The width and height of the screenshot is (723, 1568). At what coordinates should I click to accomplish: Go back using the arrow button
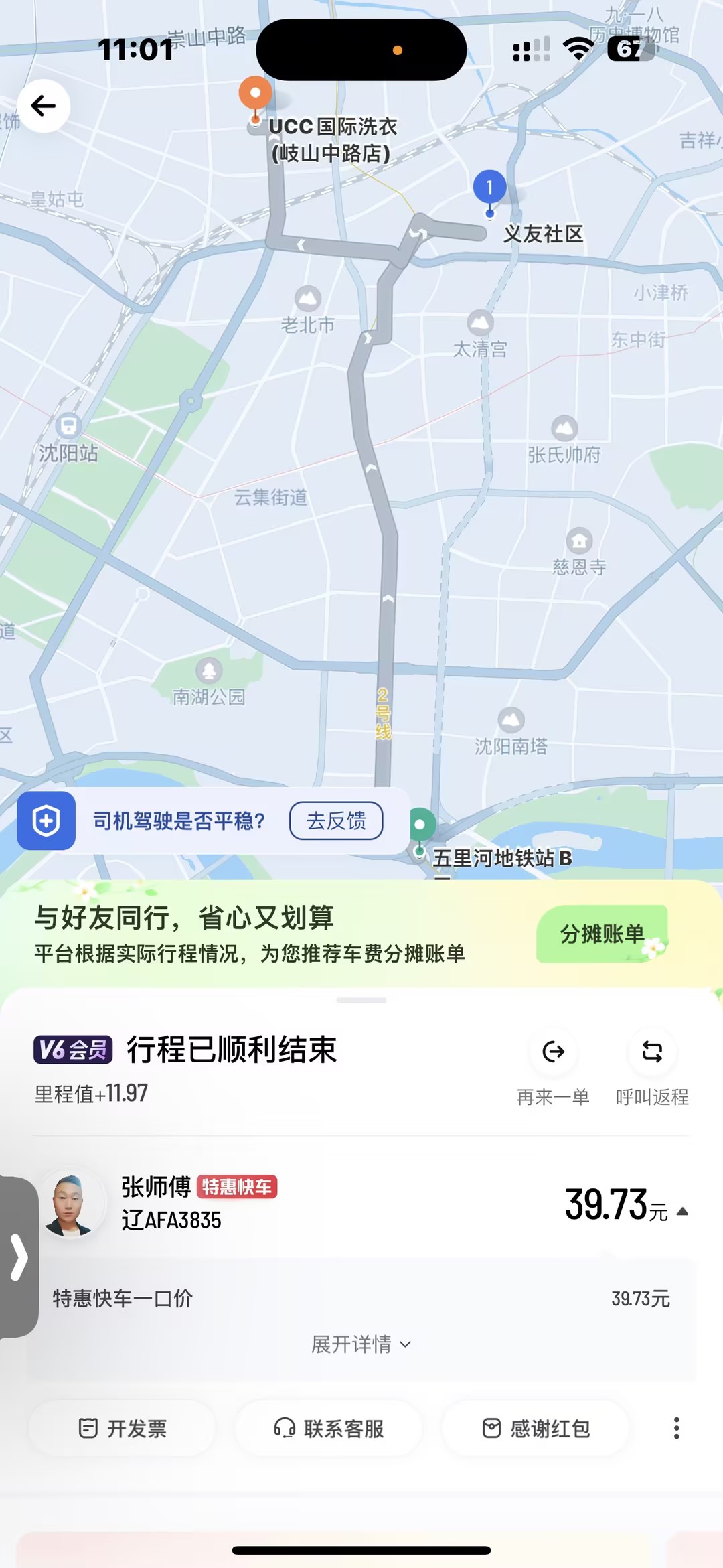click(44, 106)
